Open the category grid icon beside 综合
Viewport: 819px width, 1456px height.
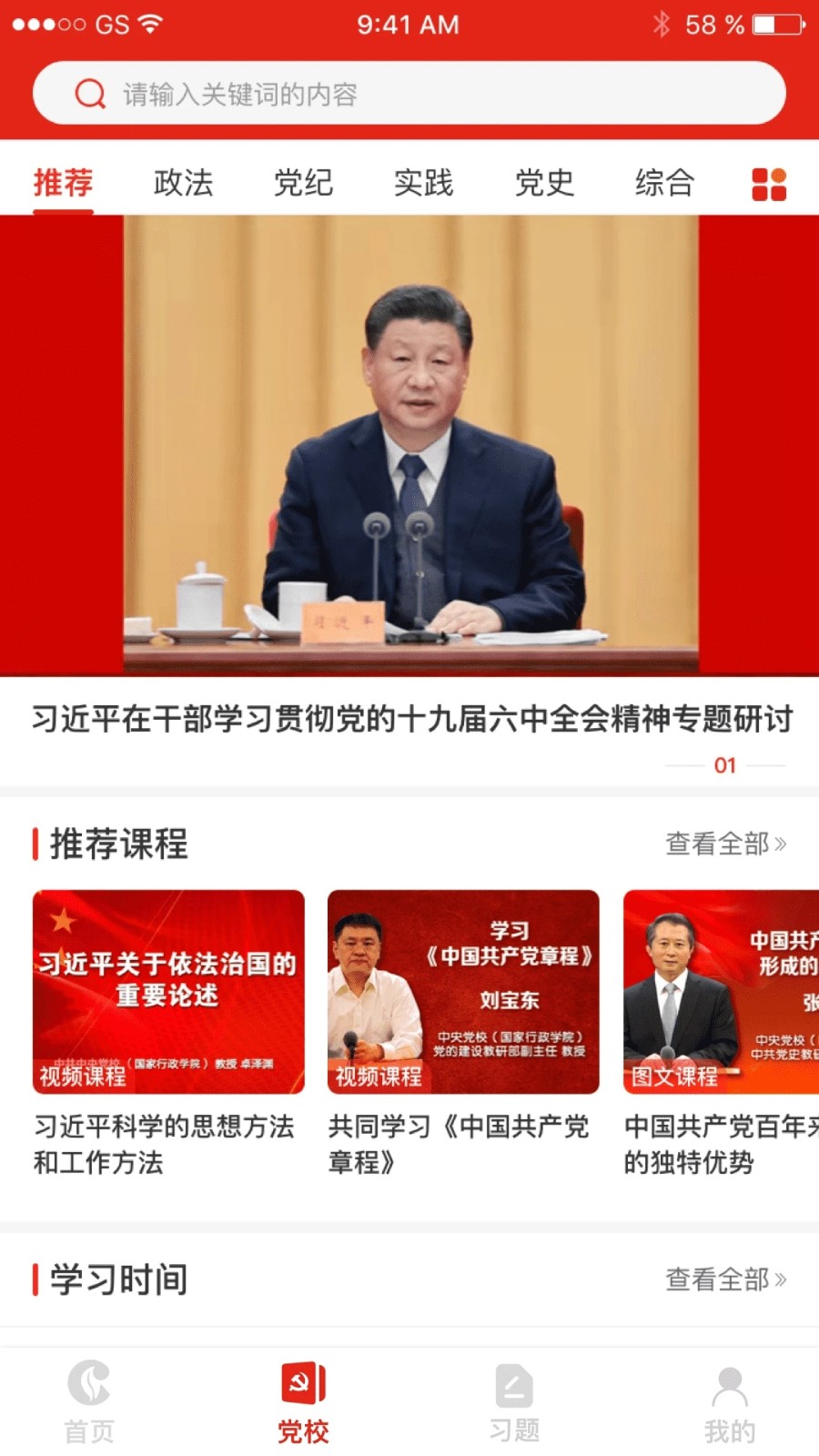769,184
